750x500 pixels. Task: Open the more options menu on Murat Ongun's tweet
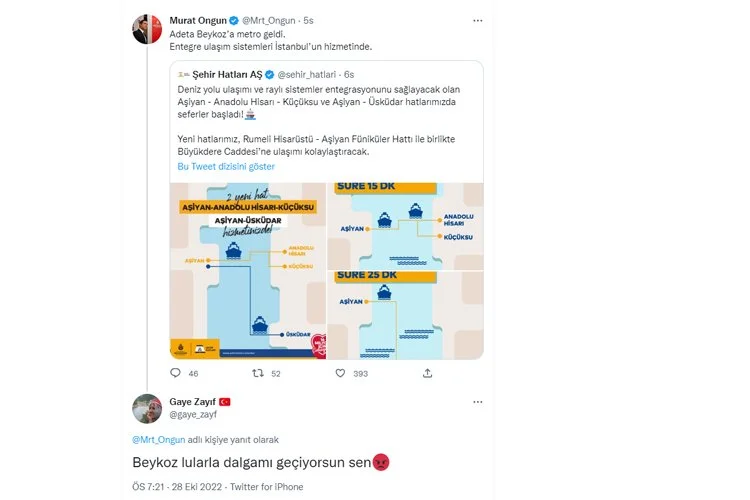coord(478,19)
